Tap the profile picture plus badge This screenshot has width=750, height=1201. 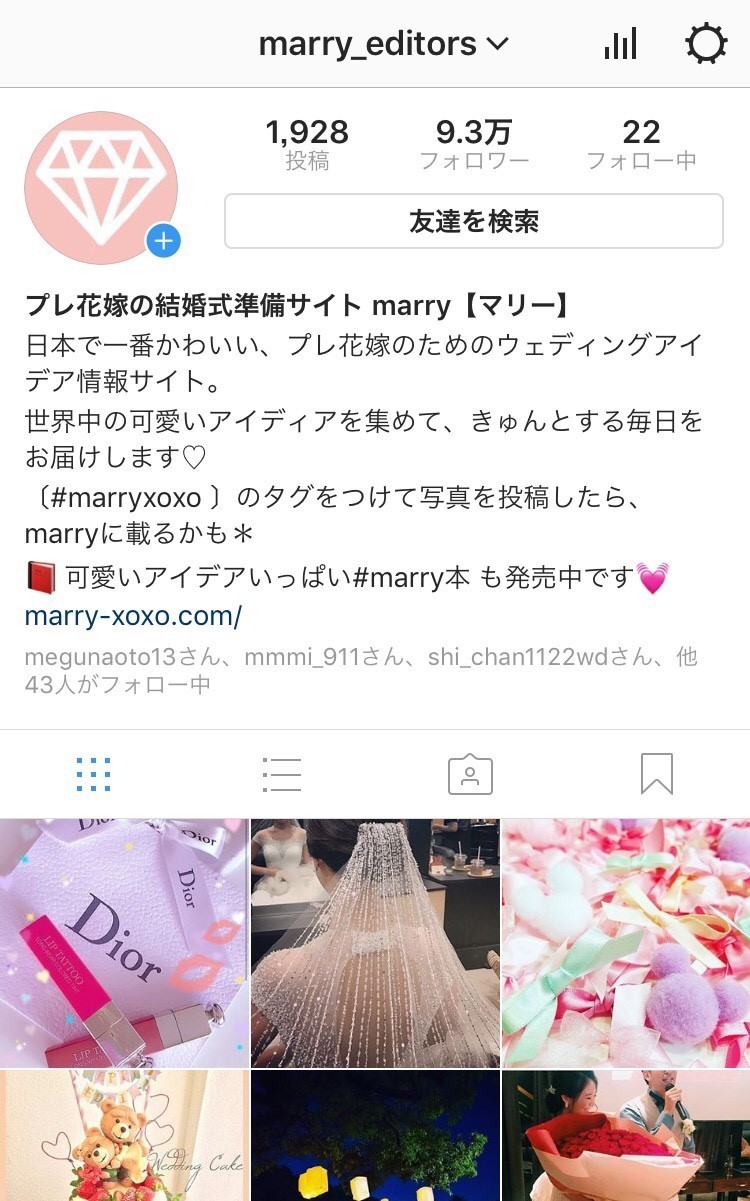pos(164,241)
